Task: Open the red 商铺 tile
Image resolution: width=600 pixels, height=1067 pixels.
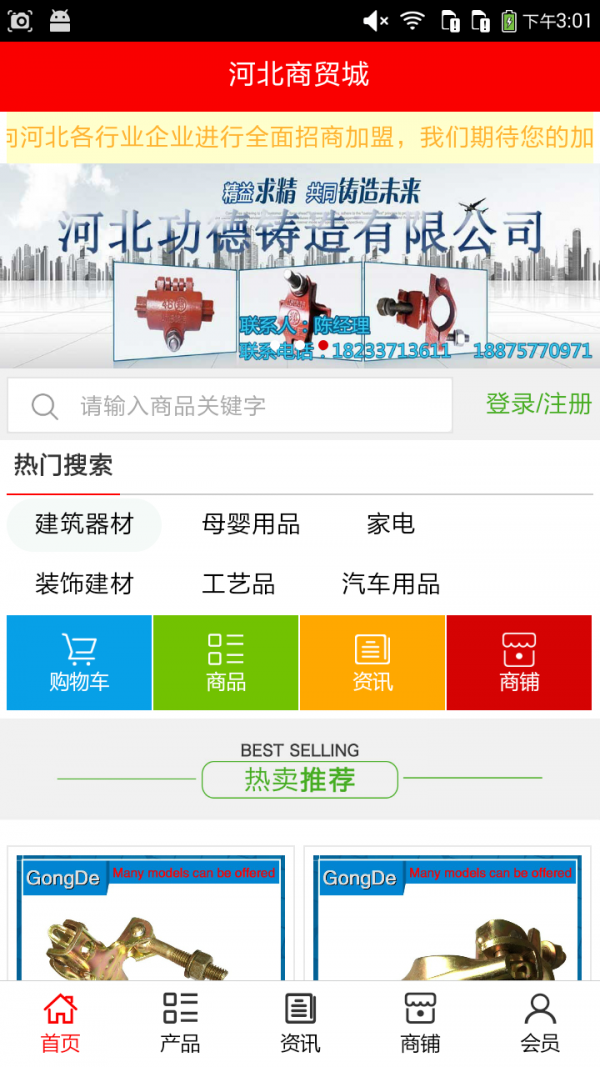Action: (x=519, y=662)
